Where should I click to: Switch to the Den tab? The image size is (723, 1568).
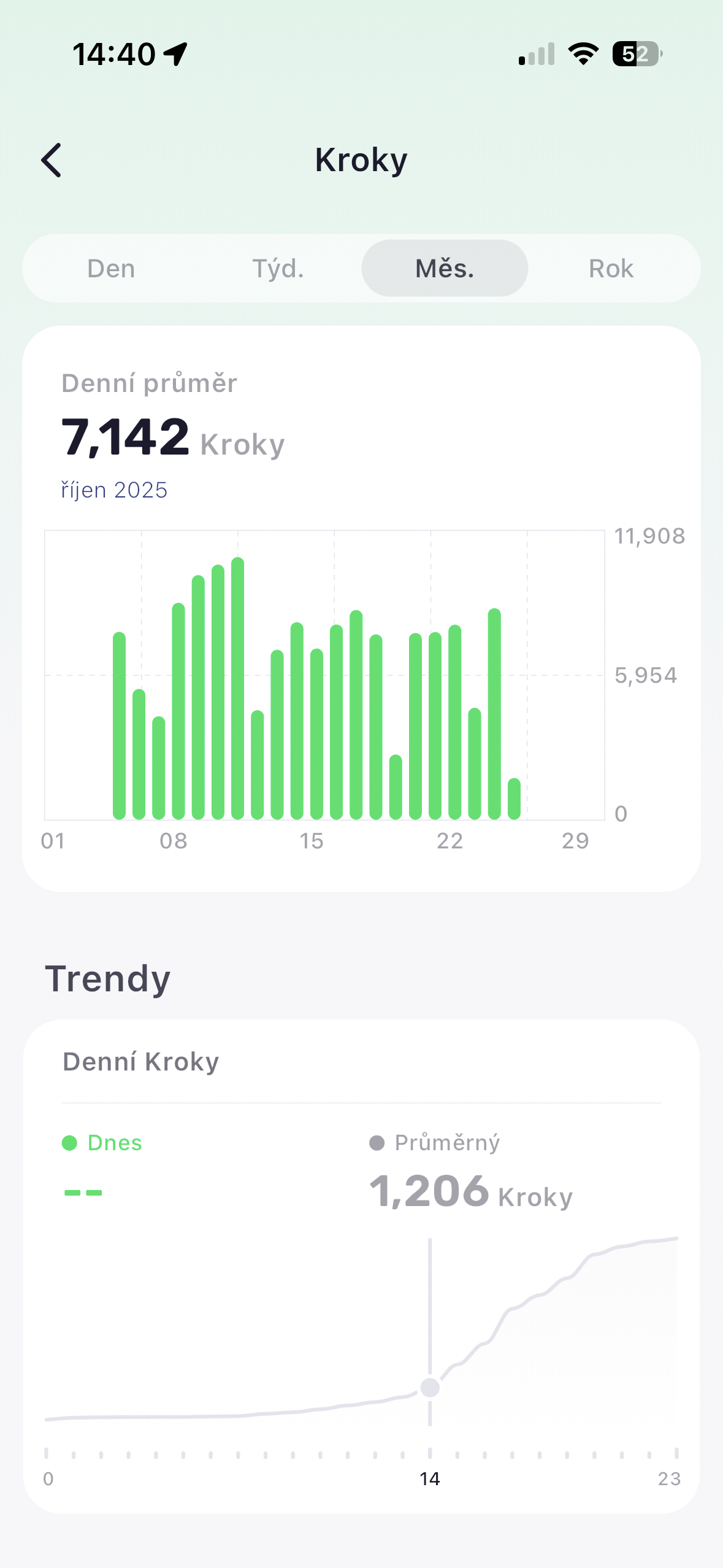pyautogui.click(x=111, y=269)
